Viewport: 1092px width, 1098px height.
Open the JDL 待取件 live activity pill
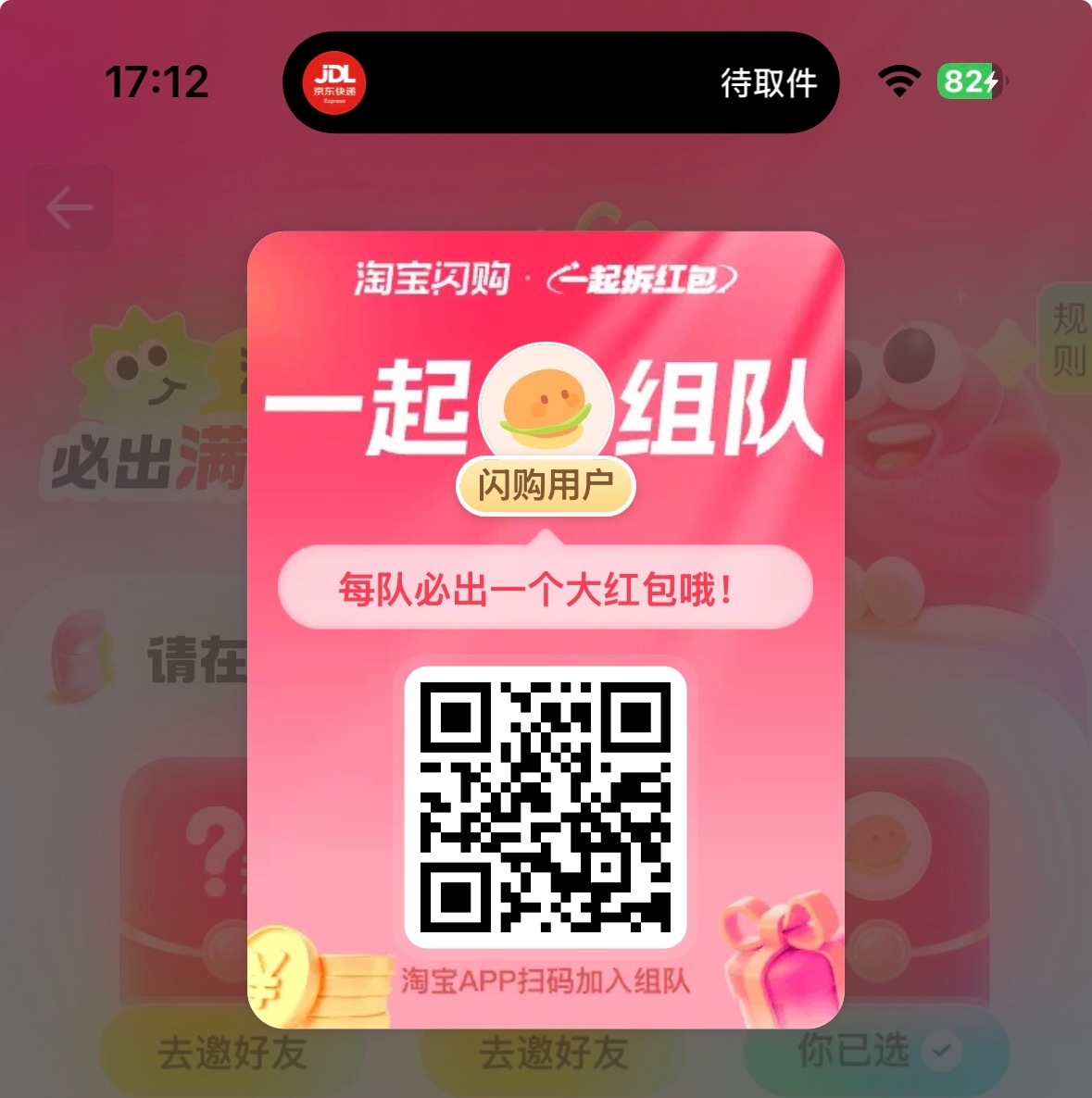pos(560,83)
